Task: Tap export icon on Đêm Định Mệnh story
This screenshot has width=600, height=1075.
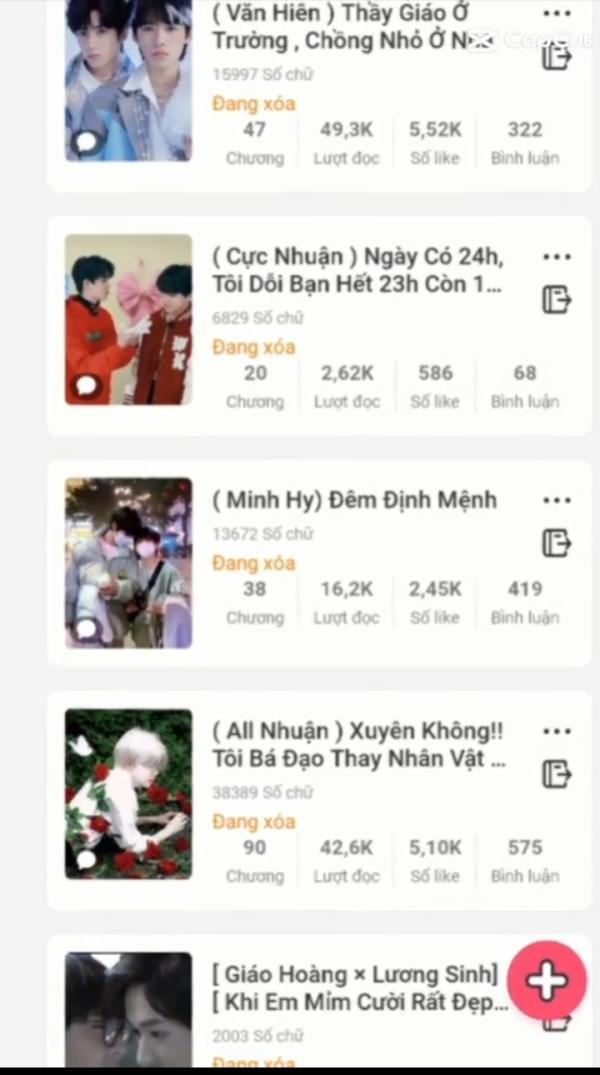Action: pos(556,543)
